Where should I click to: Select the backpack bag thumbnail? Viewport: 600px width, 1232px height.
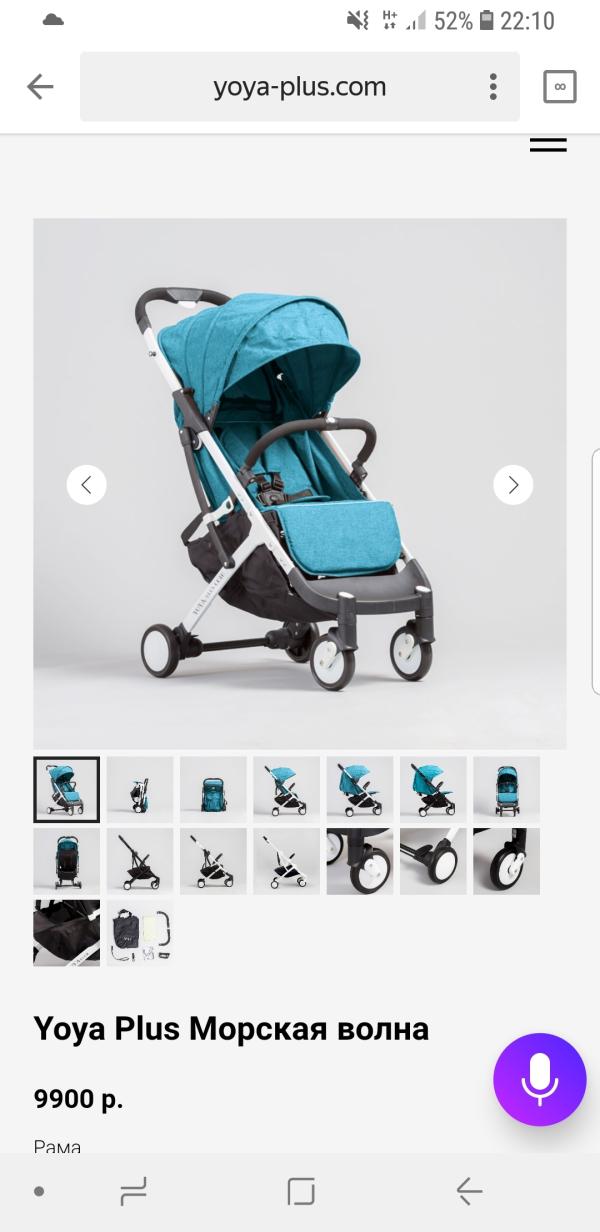coord(213,789)
